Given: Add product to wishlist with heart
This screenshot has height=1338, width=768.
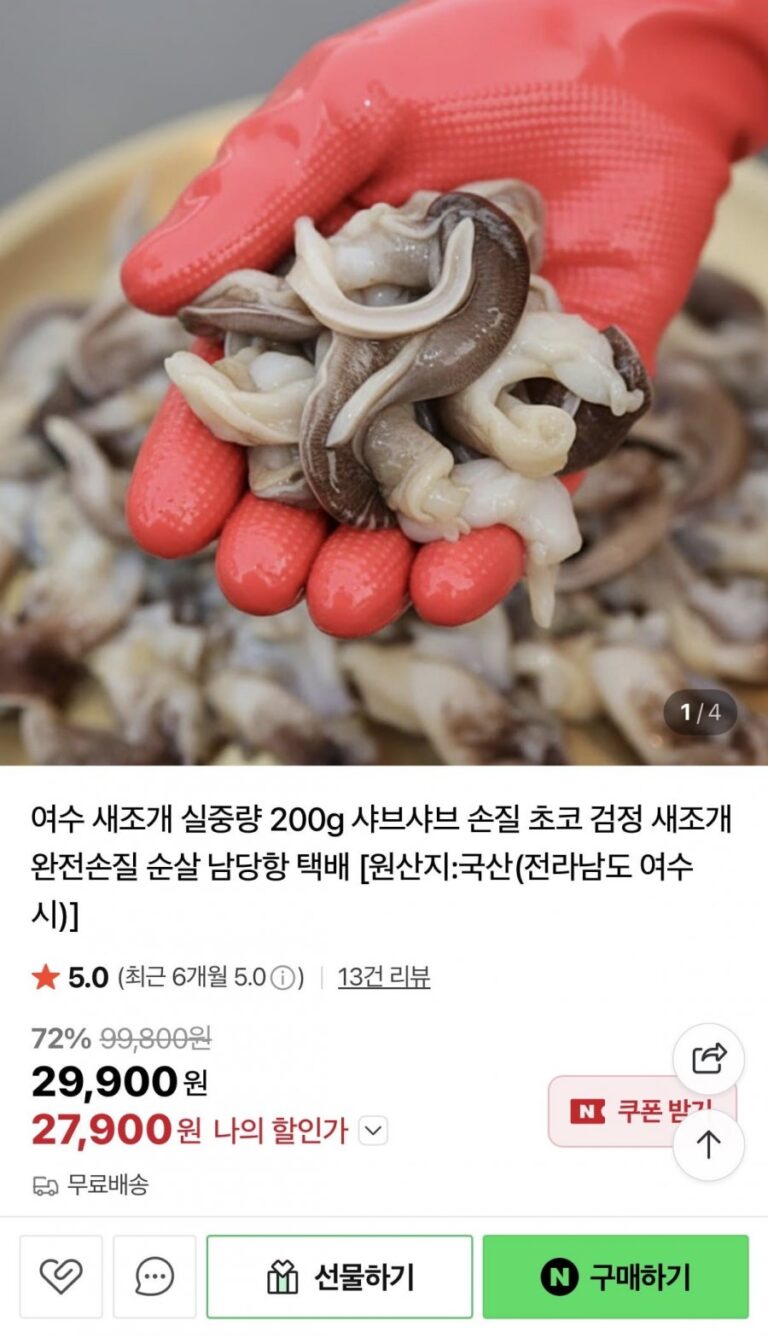Looking at the screenshot, I should point(61,1276).
